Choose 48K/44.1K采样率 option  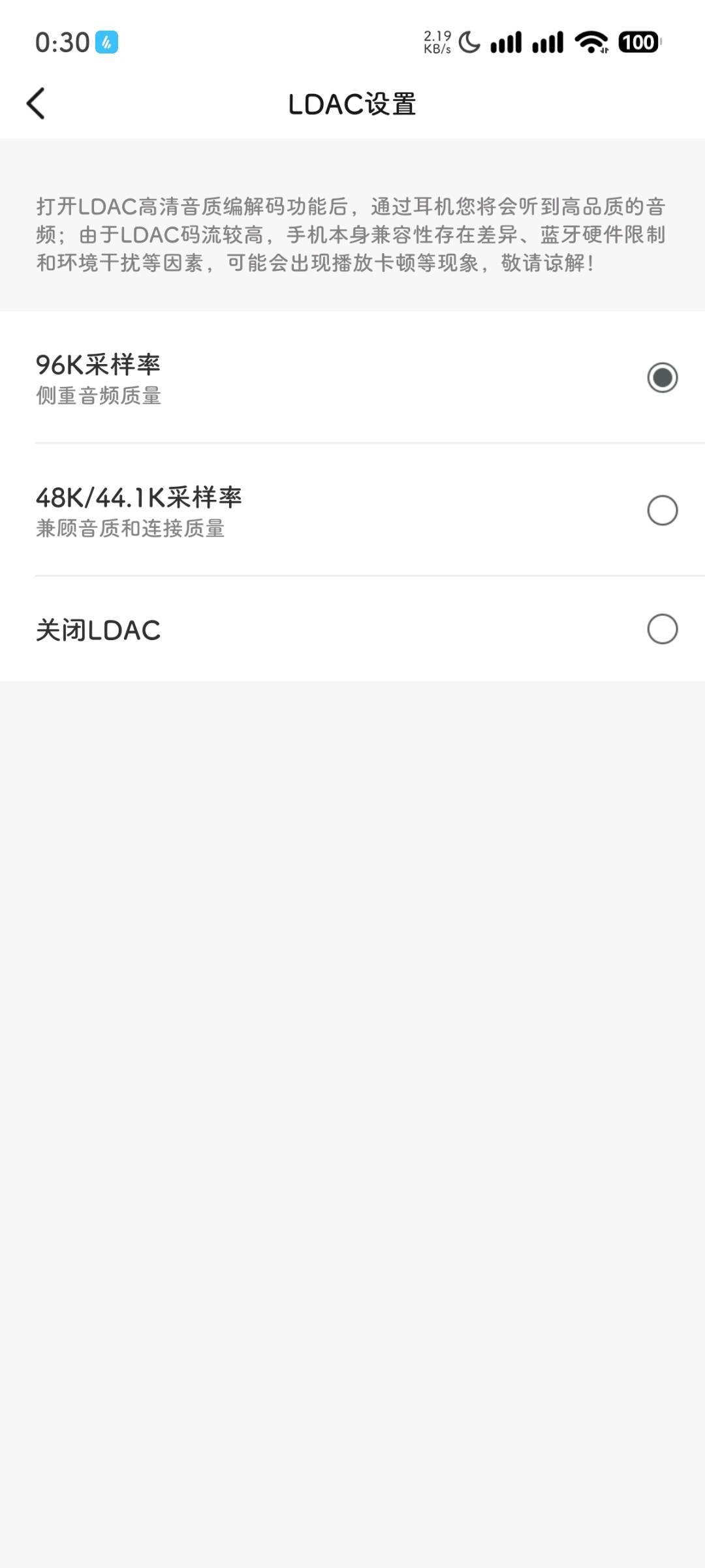point(662,510)
